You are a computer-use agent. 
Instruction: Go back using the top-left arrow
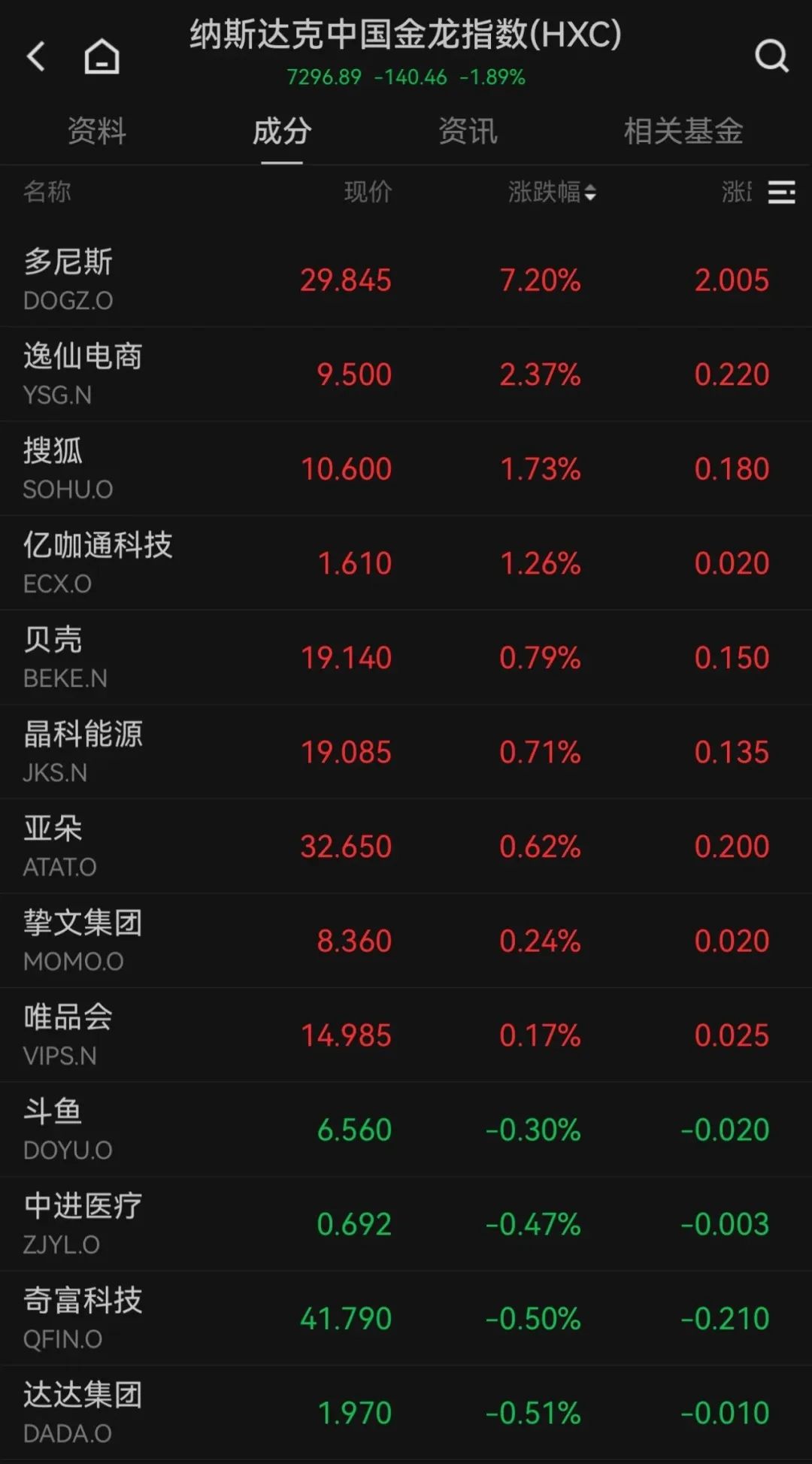(36, 56)
